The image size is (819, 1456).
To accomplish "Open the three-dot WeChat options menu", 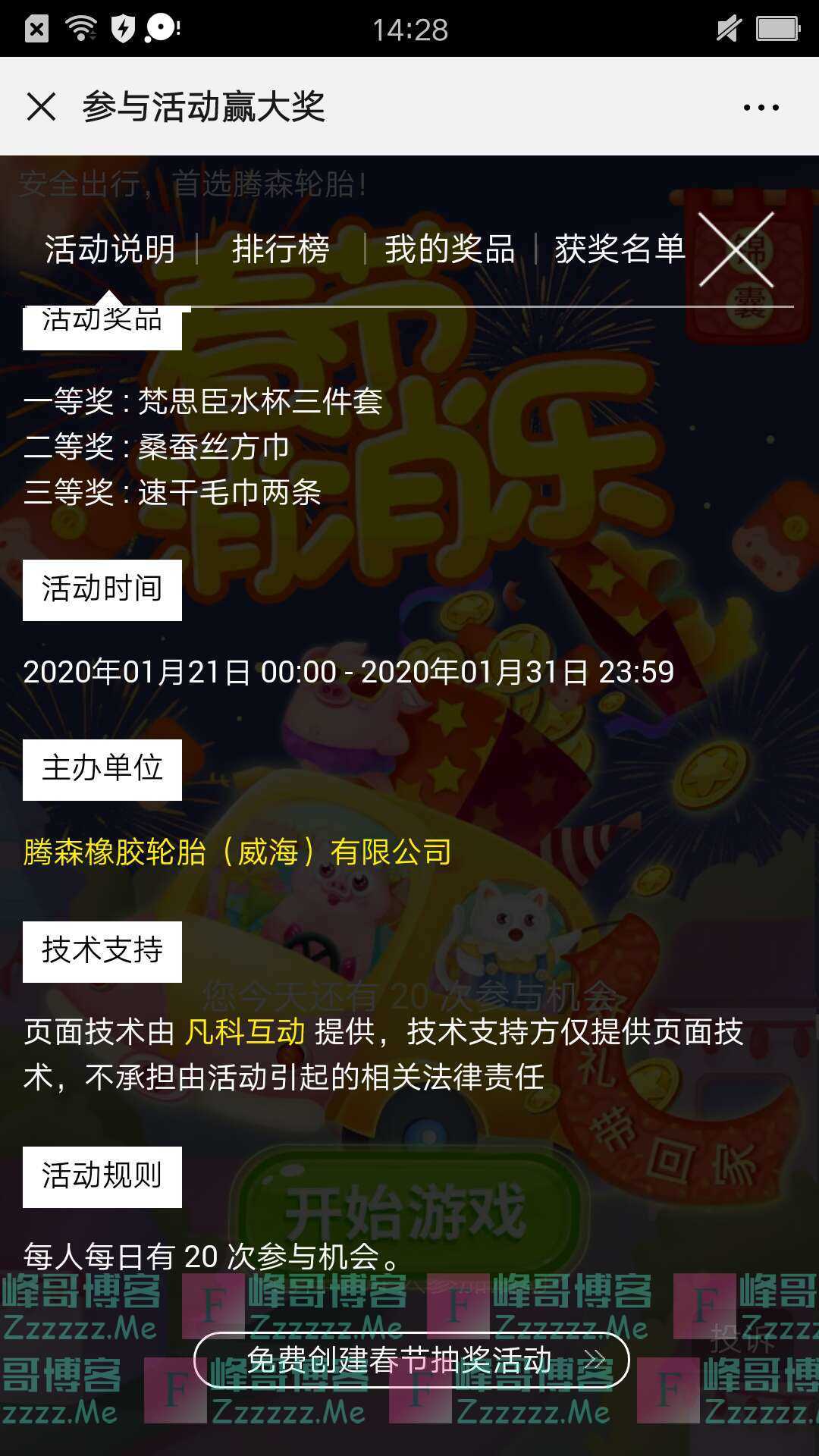I will click(761, 106).
